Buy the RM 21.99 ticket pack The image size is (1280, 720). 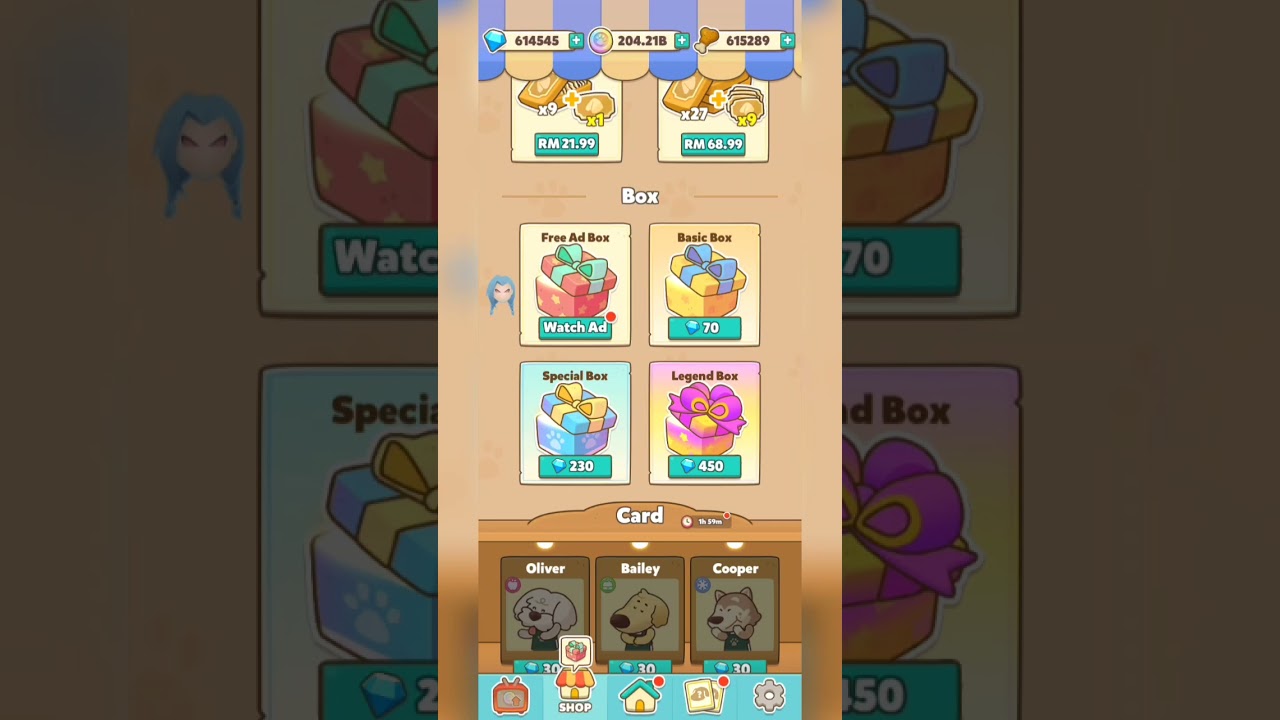566,144
